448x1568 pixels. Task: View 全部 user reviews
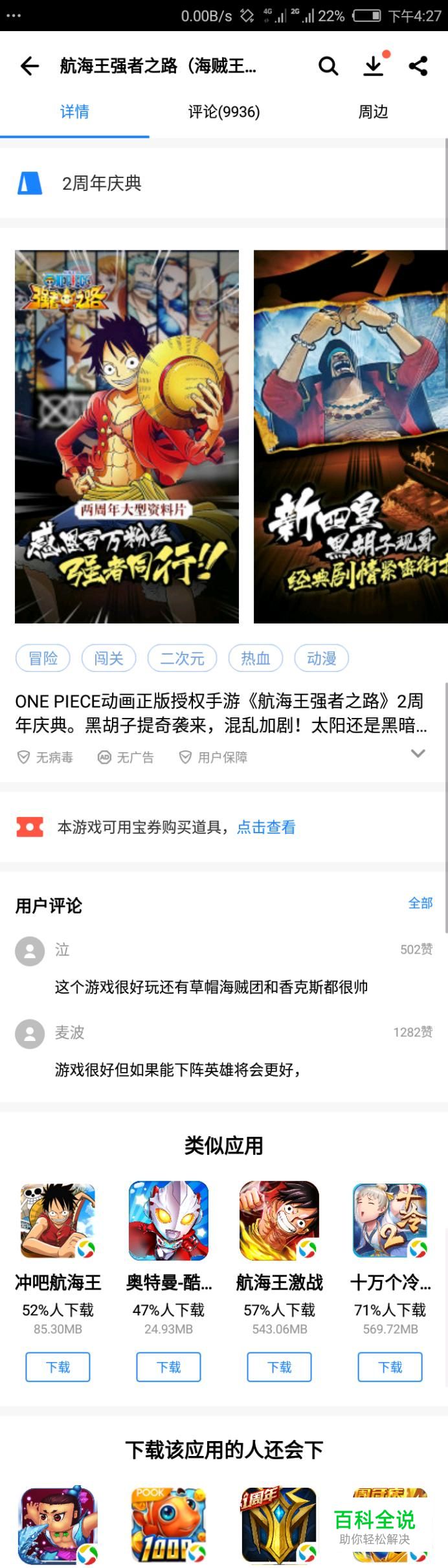[x=420, y=902]
